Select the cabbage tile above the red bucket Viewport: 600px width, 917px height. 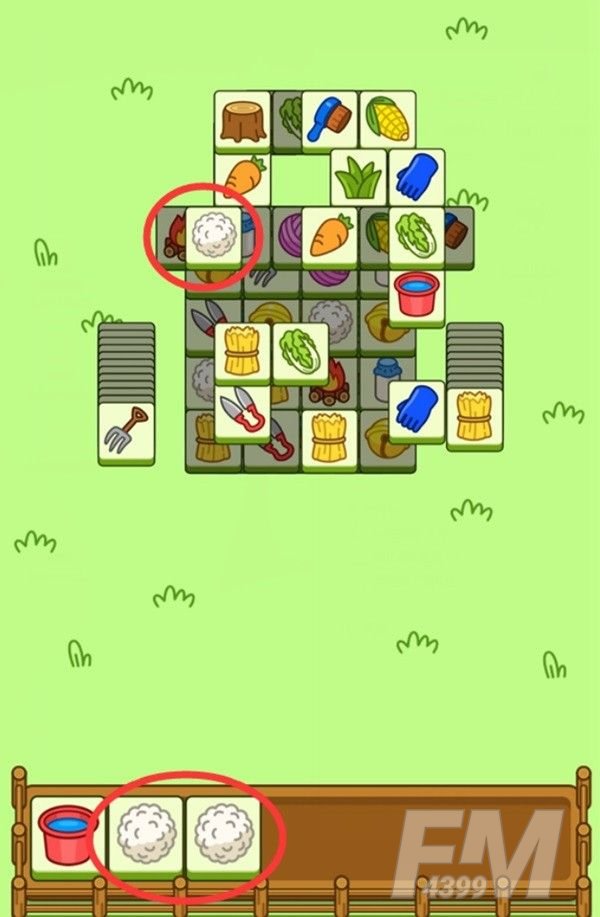[416, 235]
